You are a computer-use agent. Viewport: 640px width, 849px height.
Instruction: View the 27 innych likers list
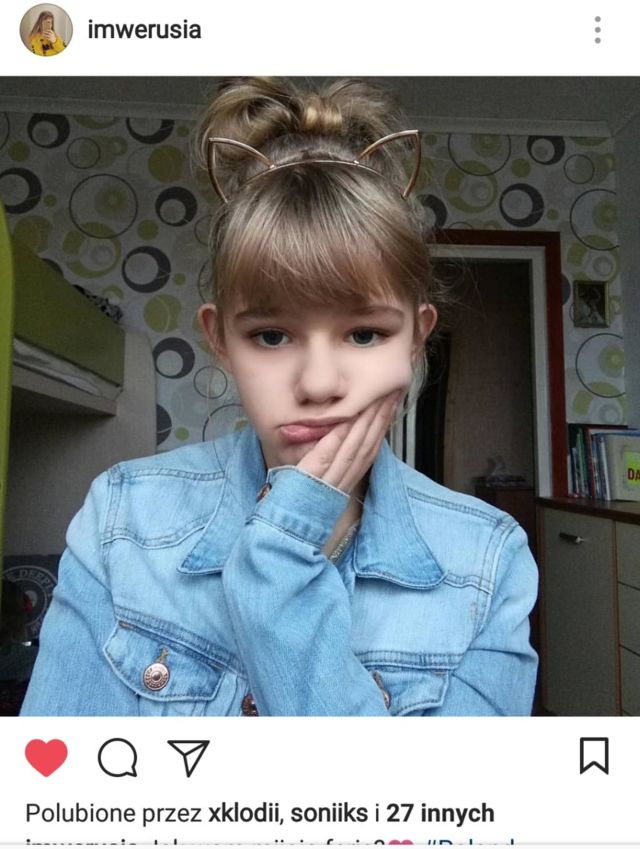click(440, 813)
